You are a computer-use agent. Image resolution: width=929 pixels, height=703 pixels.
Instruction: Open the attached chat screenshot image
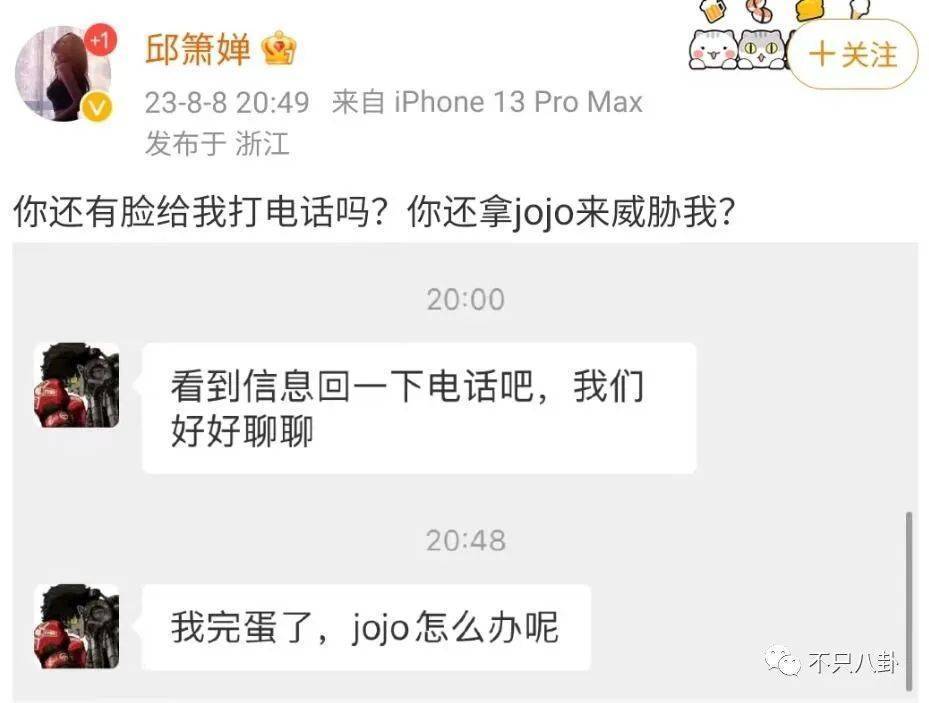pyautogui.click(x=465, y=470)
